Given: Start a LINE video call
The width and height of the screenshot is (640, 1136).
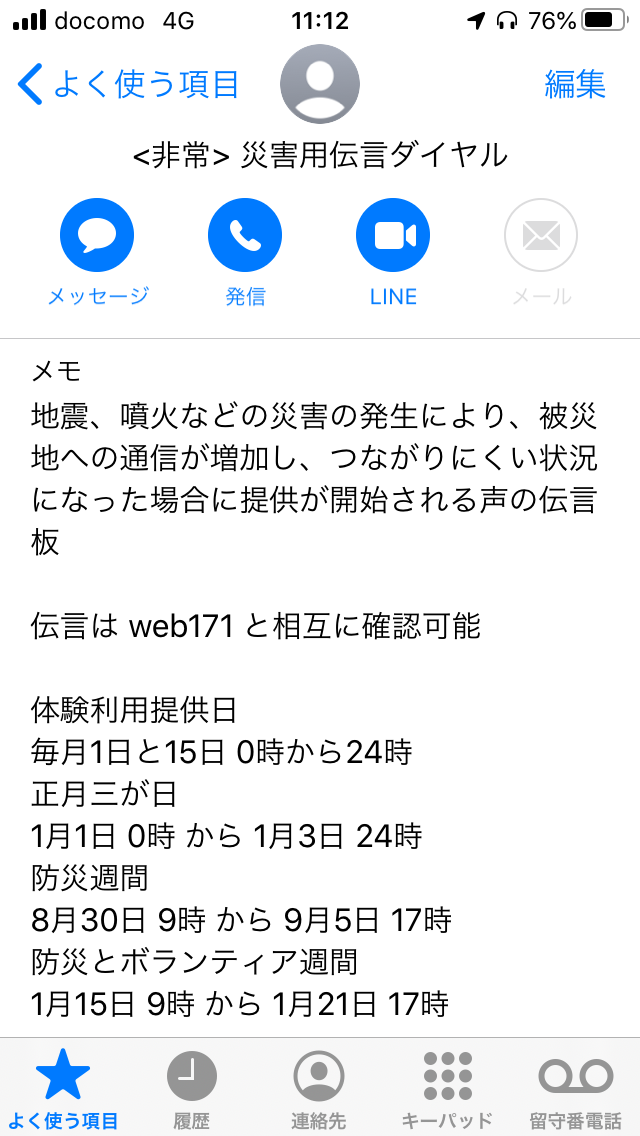Looking at the screenshot, I should (x=393, y=252).
